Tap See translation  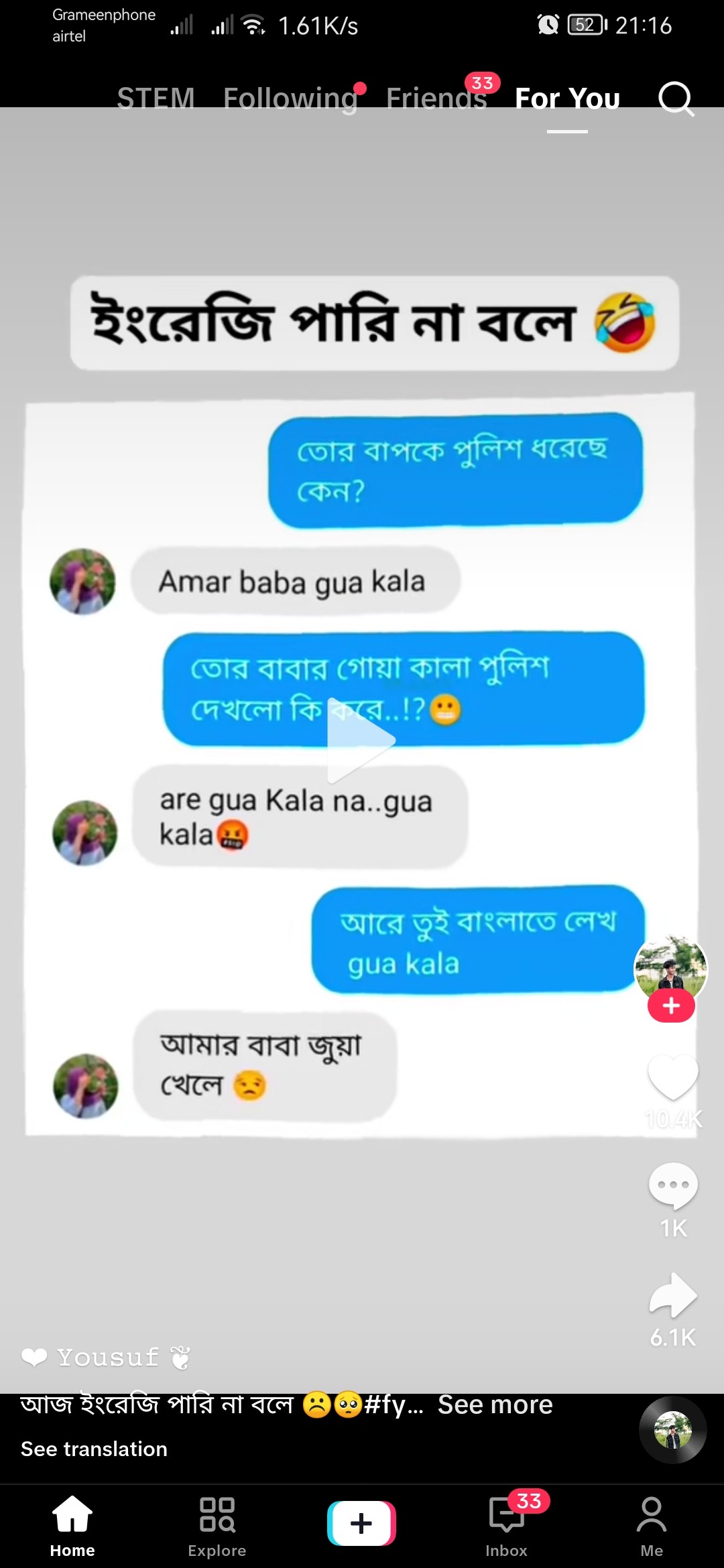coord(94,1449)
